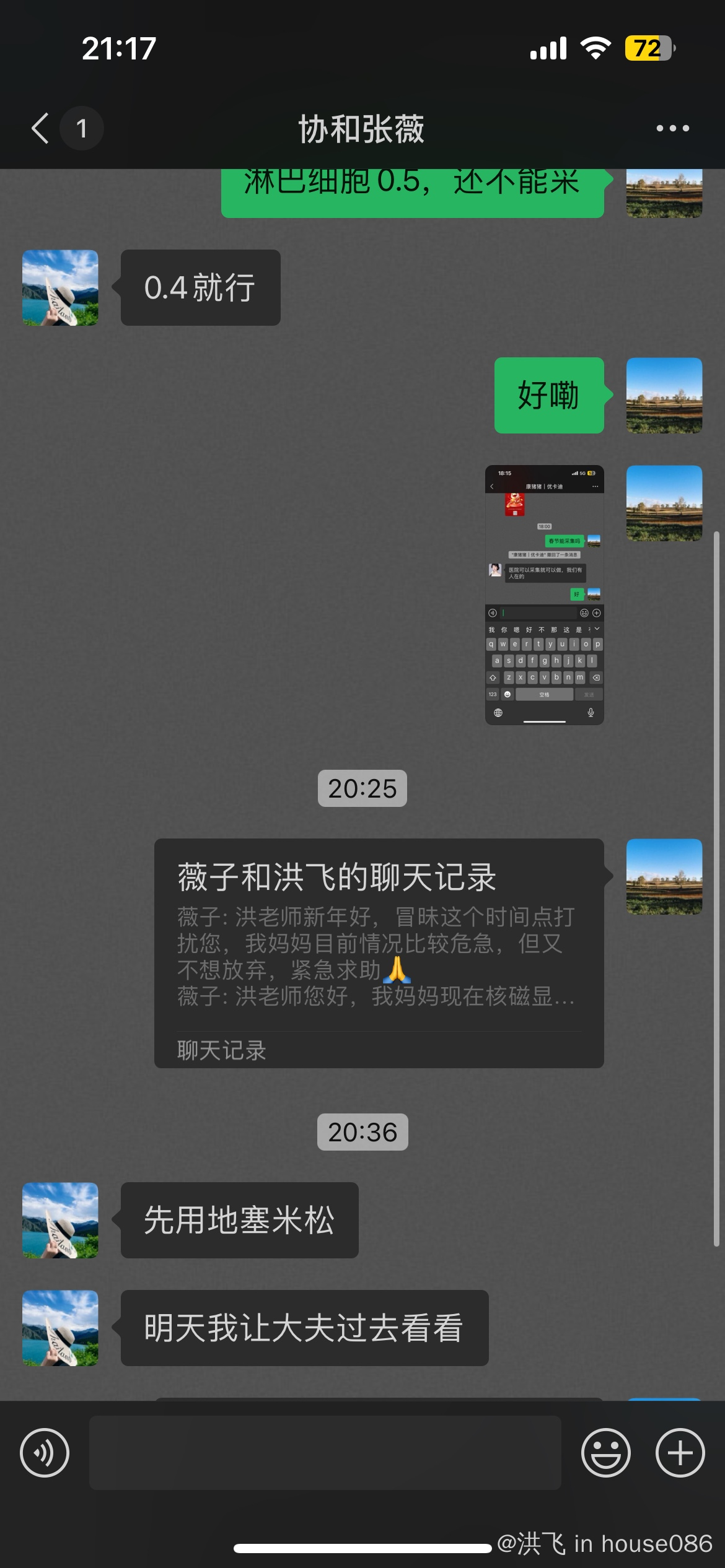This screenshot has height=1568, width=725.
Task: Switch to voice message input
Action: click(x=44, y=1452)
